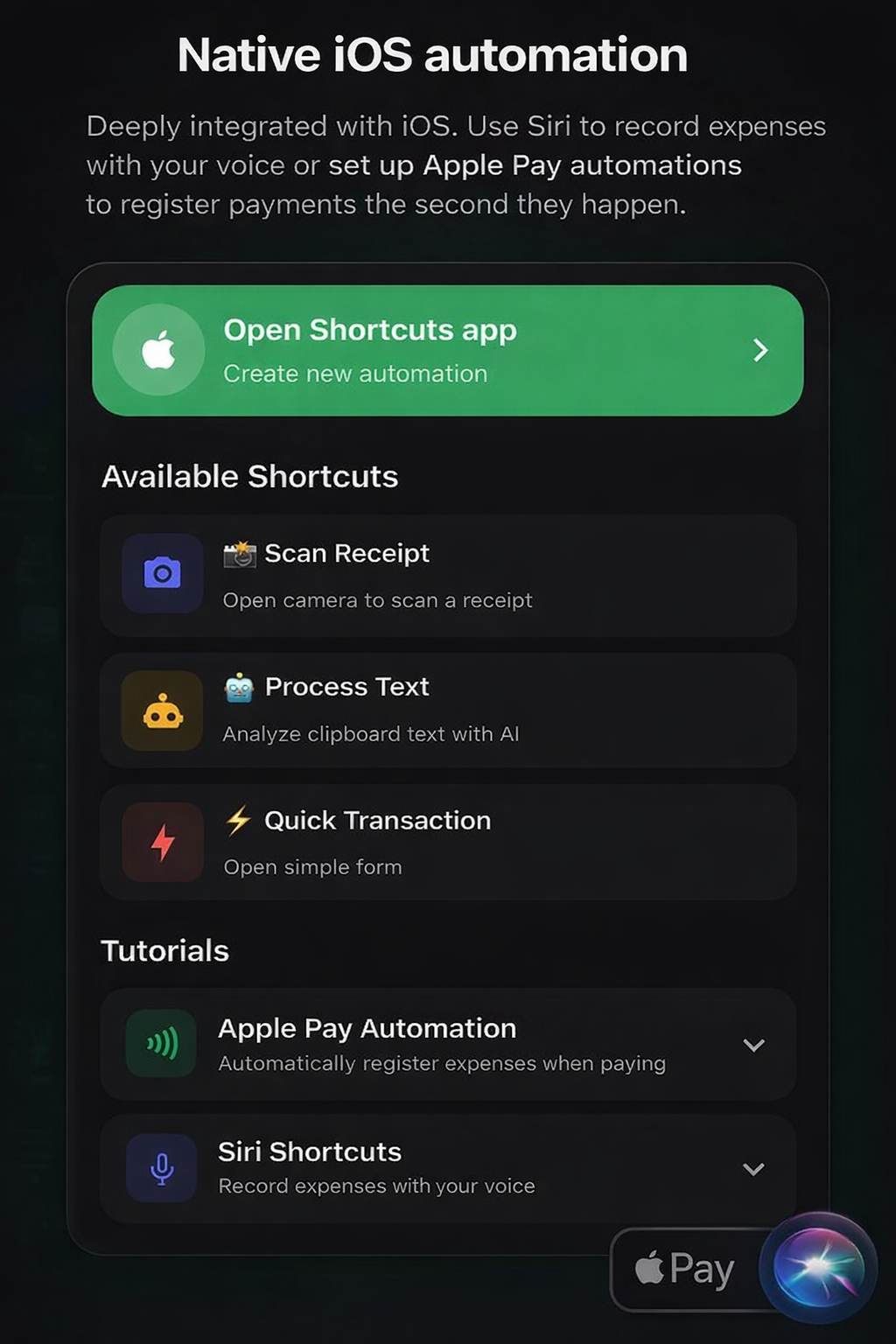
Task: Click the chevron on the Open Shortcuts app banner
Action: coord(760,349)
